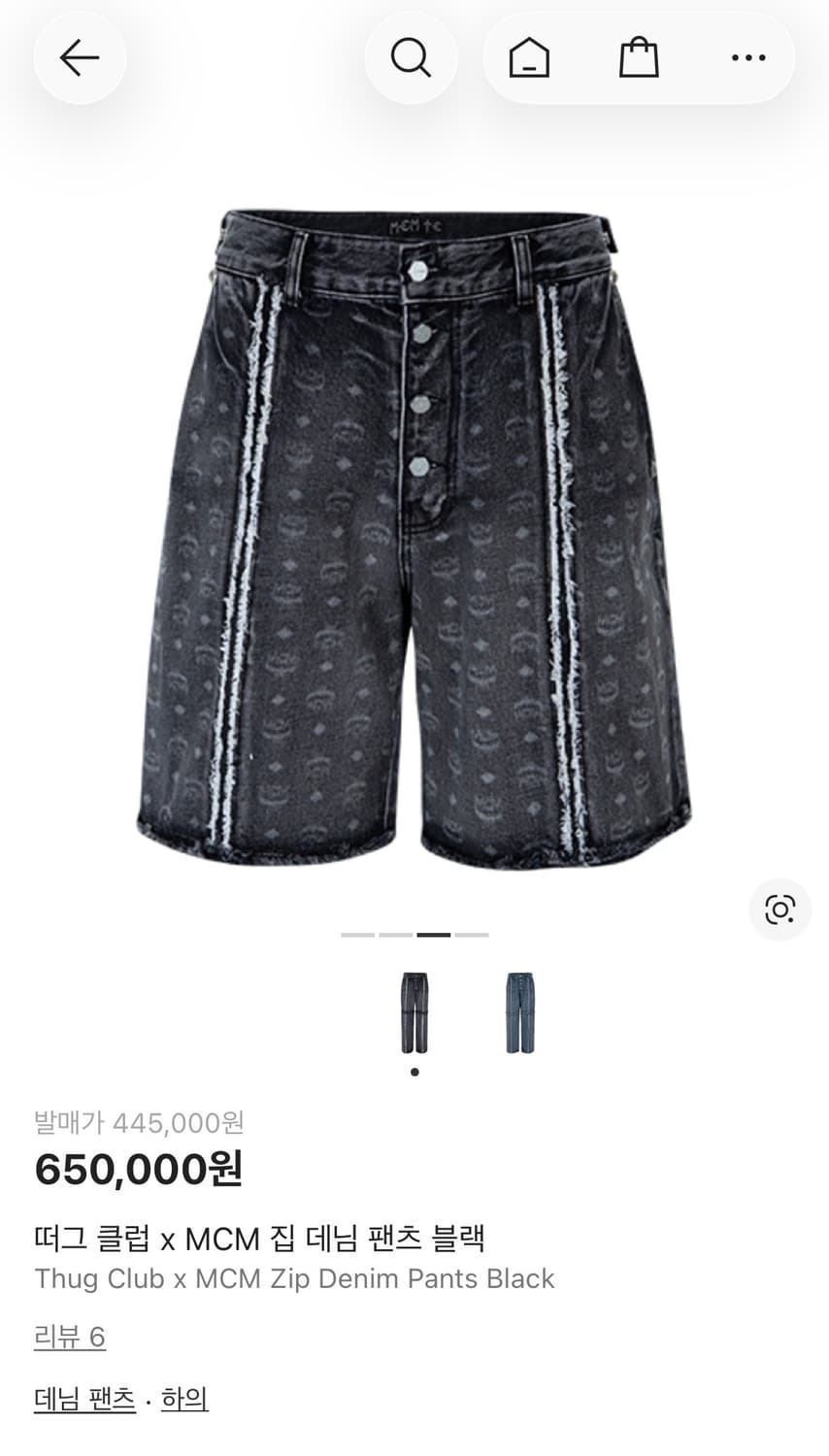This screenshot has height=1456, width=829.
Task: Tap the back arrow icon
Action: click(x=80, y=57)
